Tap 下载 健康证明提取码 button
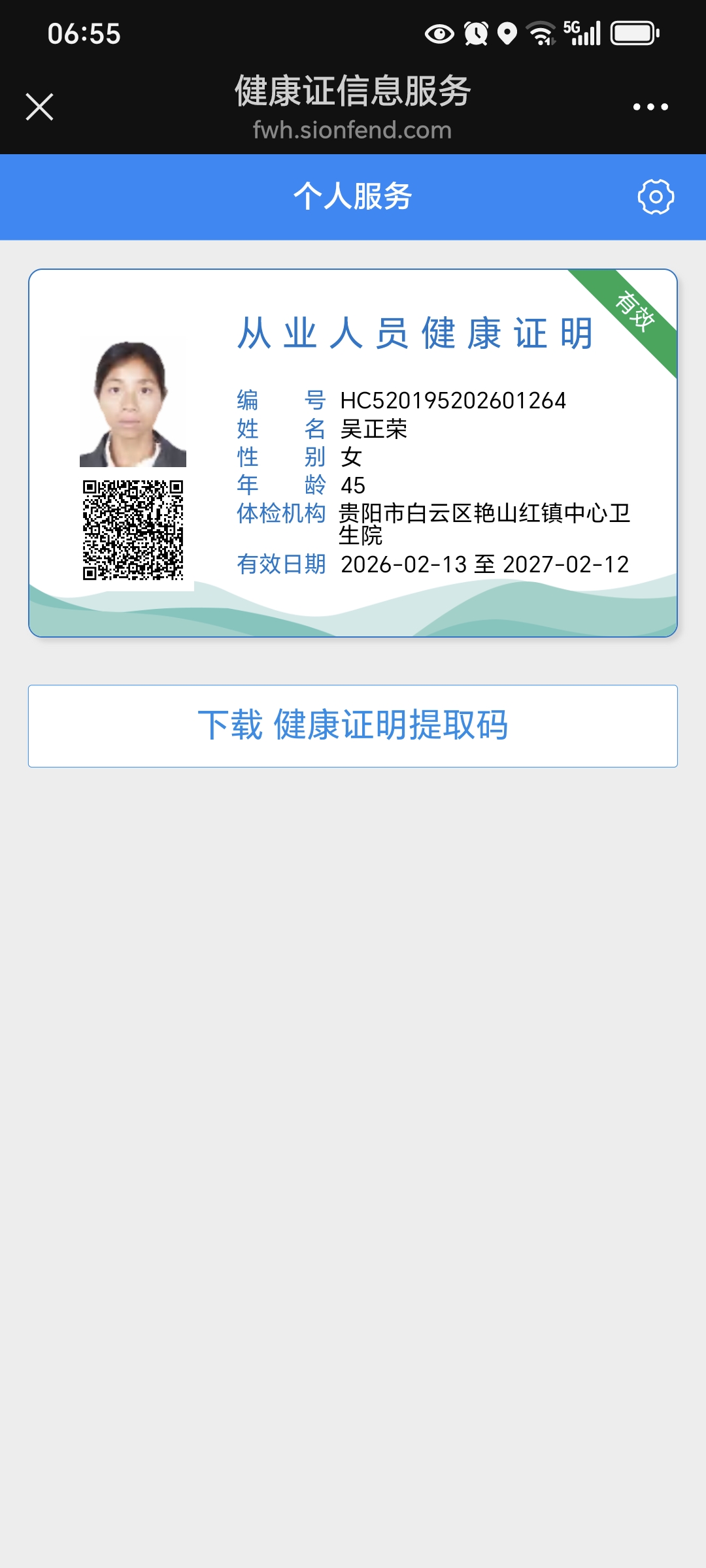Image resolution: width=706 pixels, height=1568 pixels. 353,726
